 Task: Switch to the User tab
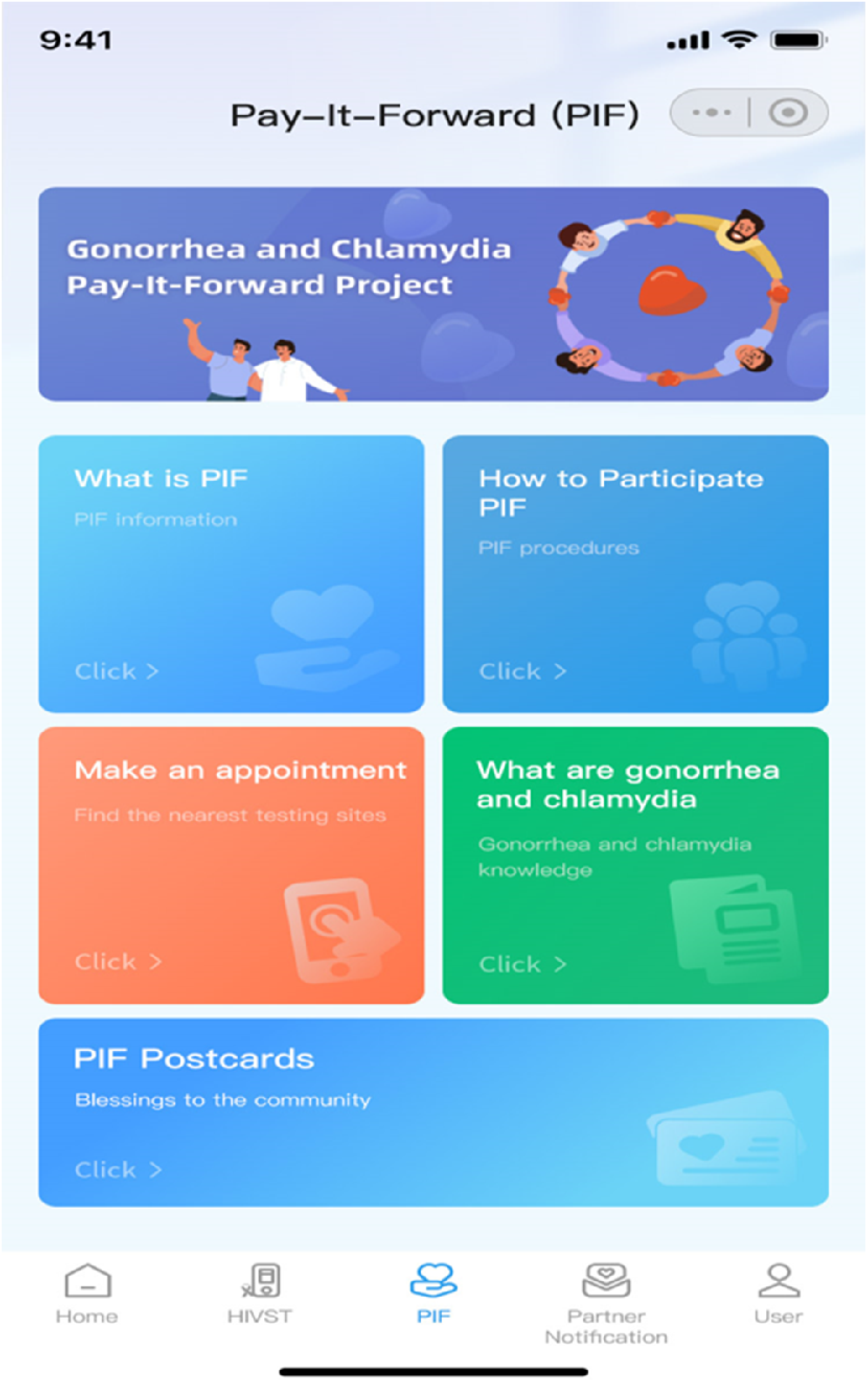coord(778,1294)
